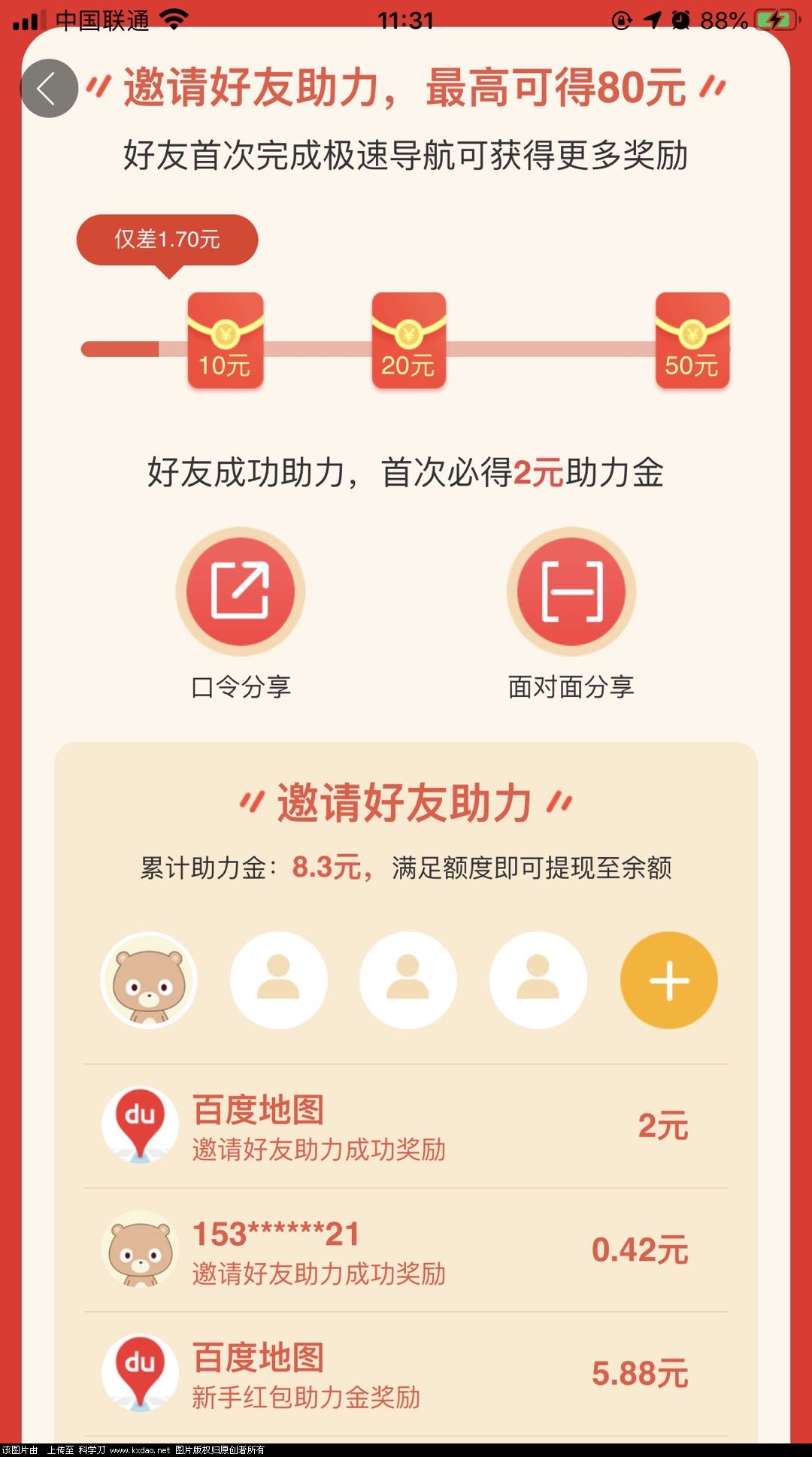Tap the 首次必得2元助力金 banner text

pyautogui.click(x=406, y=471)
